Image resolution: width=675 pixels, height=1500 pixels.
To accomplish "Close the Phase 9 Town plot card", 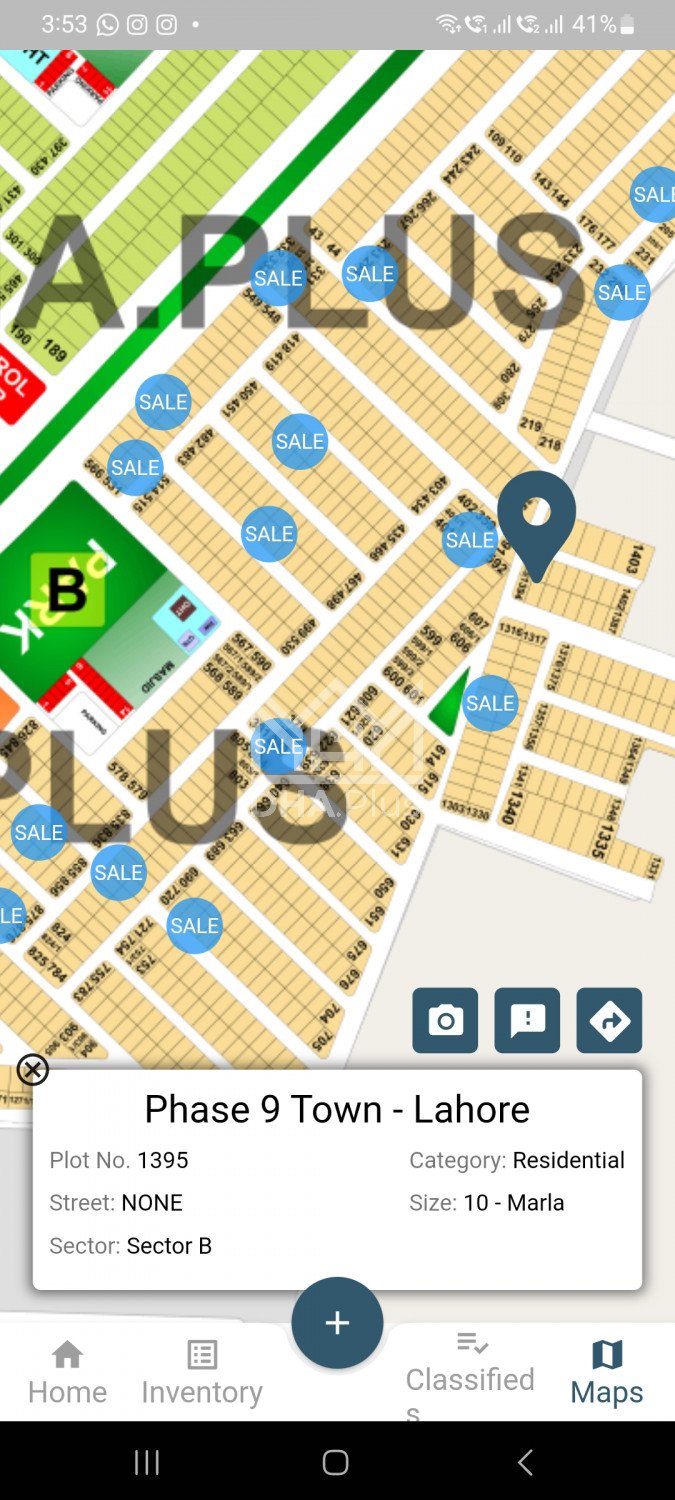I will [33, 1070].
